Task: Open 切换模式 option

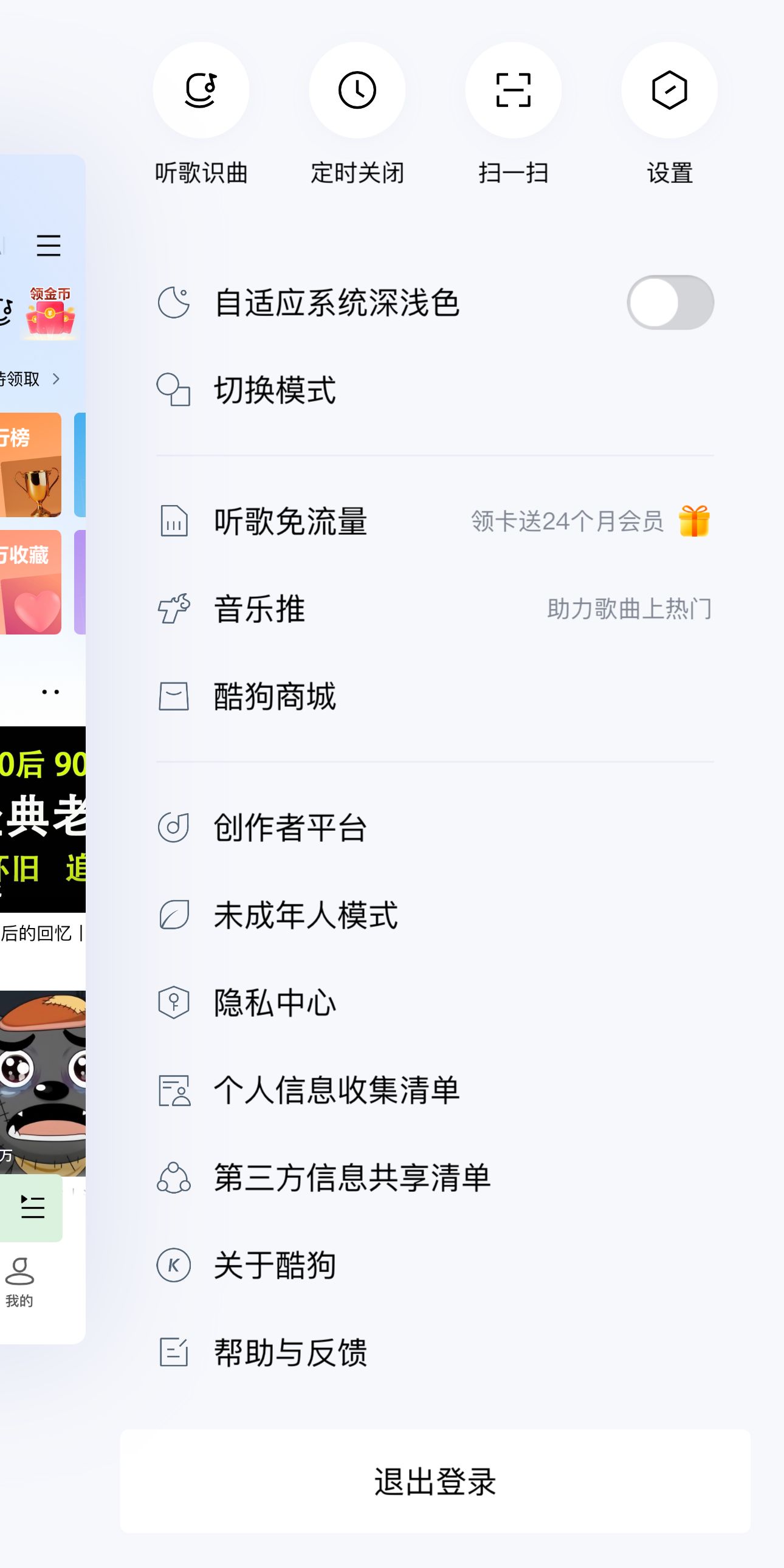Action: pyautogui.click(x=275, y=390)
